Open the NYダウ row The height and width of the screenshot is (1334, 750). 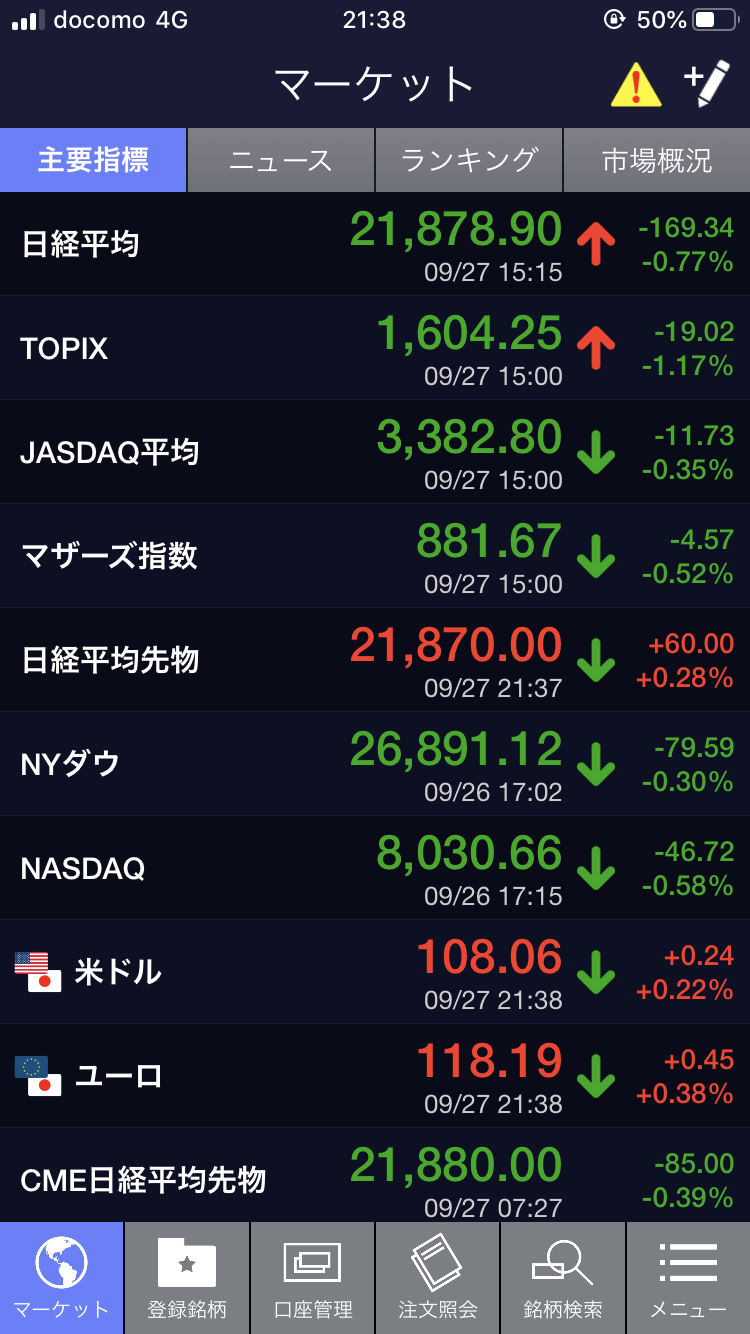[x=375, y=764]
